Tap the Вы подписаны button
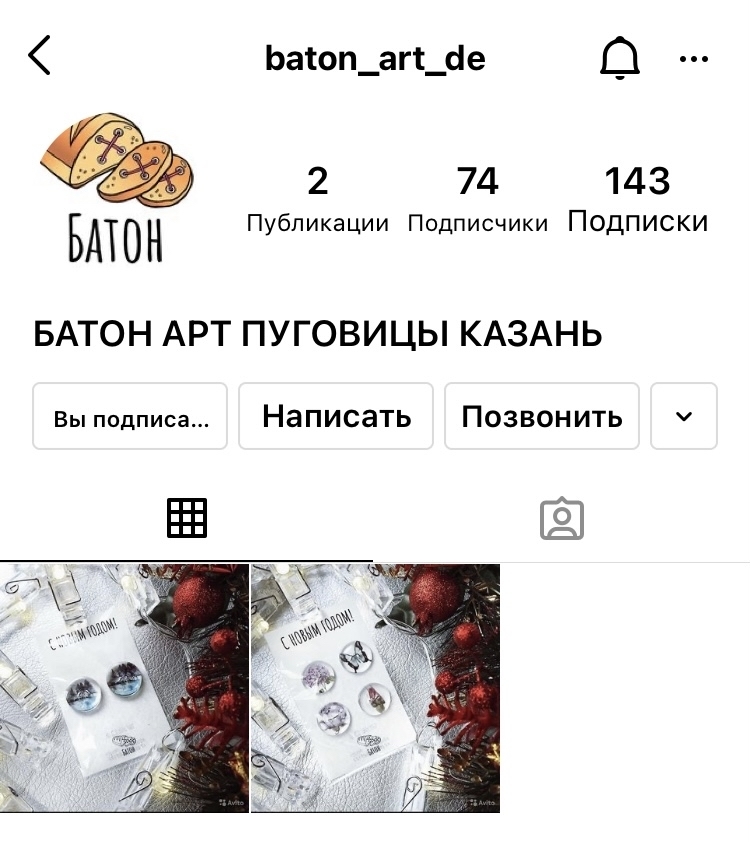This screenshot has height=842, width=750. point(131,416)
